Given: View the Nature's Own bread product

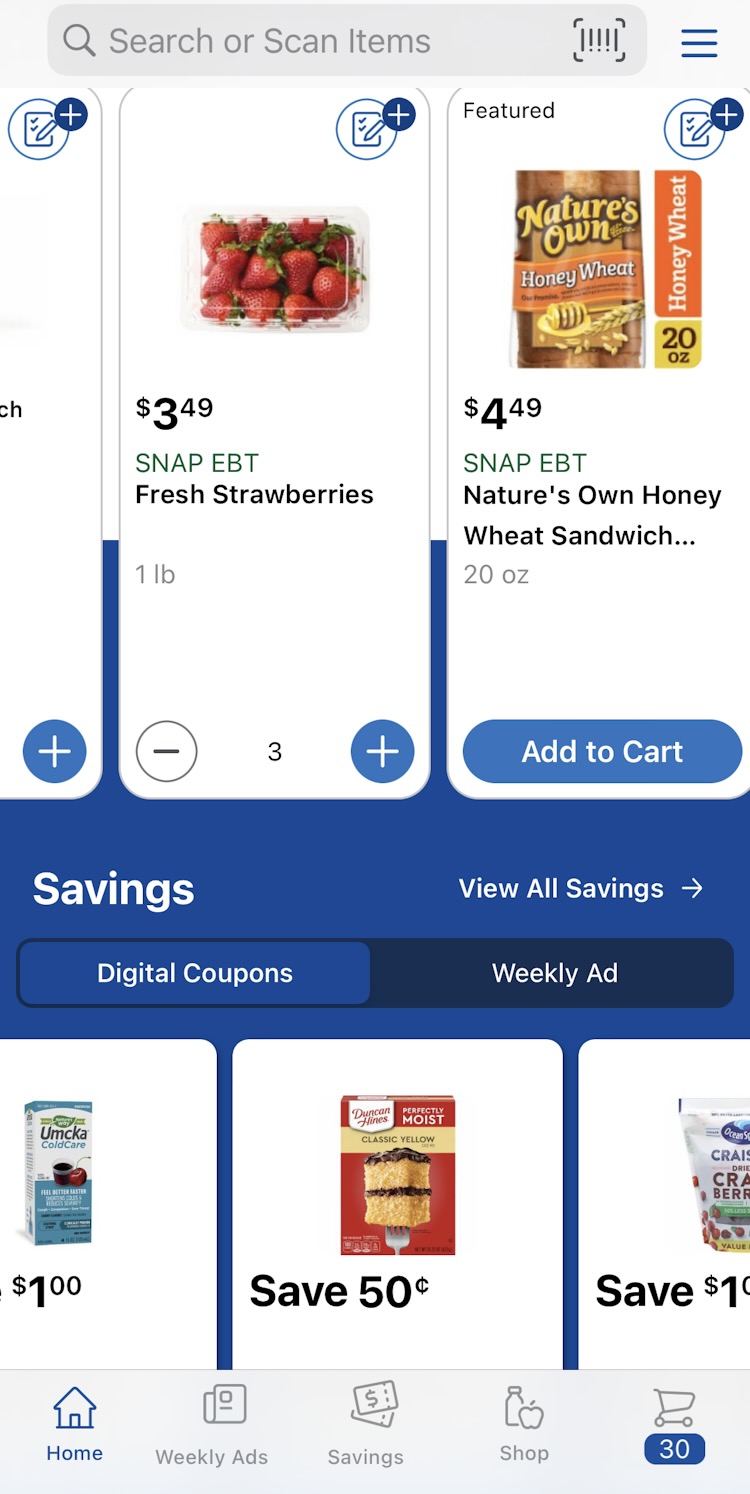Looking at the screenshot, I should 607,270.
